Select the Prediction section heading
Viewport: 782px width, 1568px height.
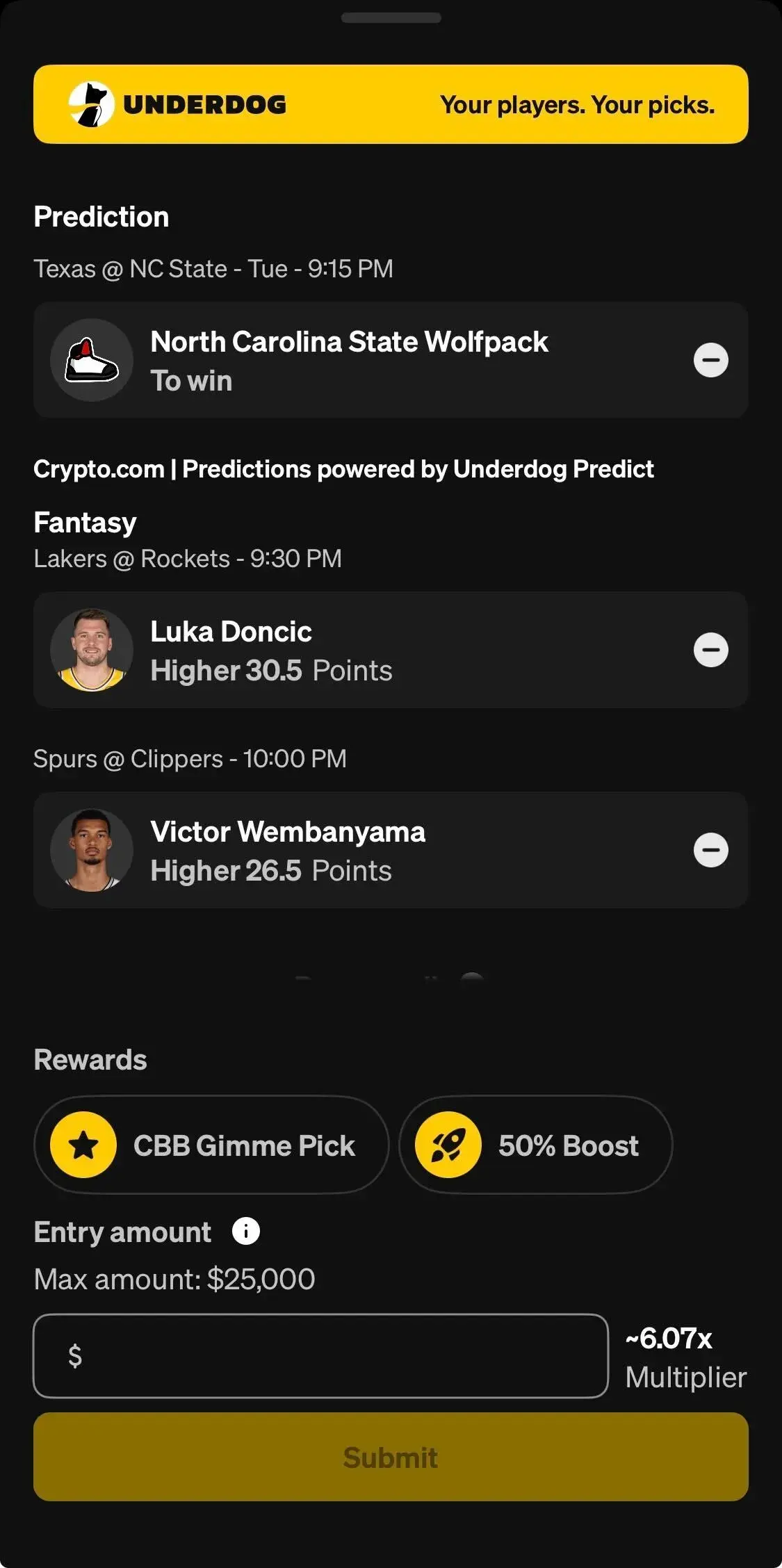click(101, 216)
